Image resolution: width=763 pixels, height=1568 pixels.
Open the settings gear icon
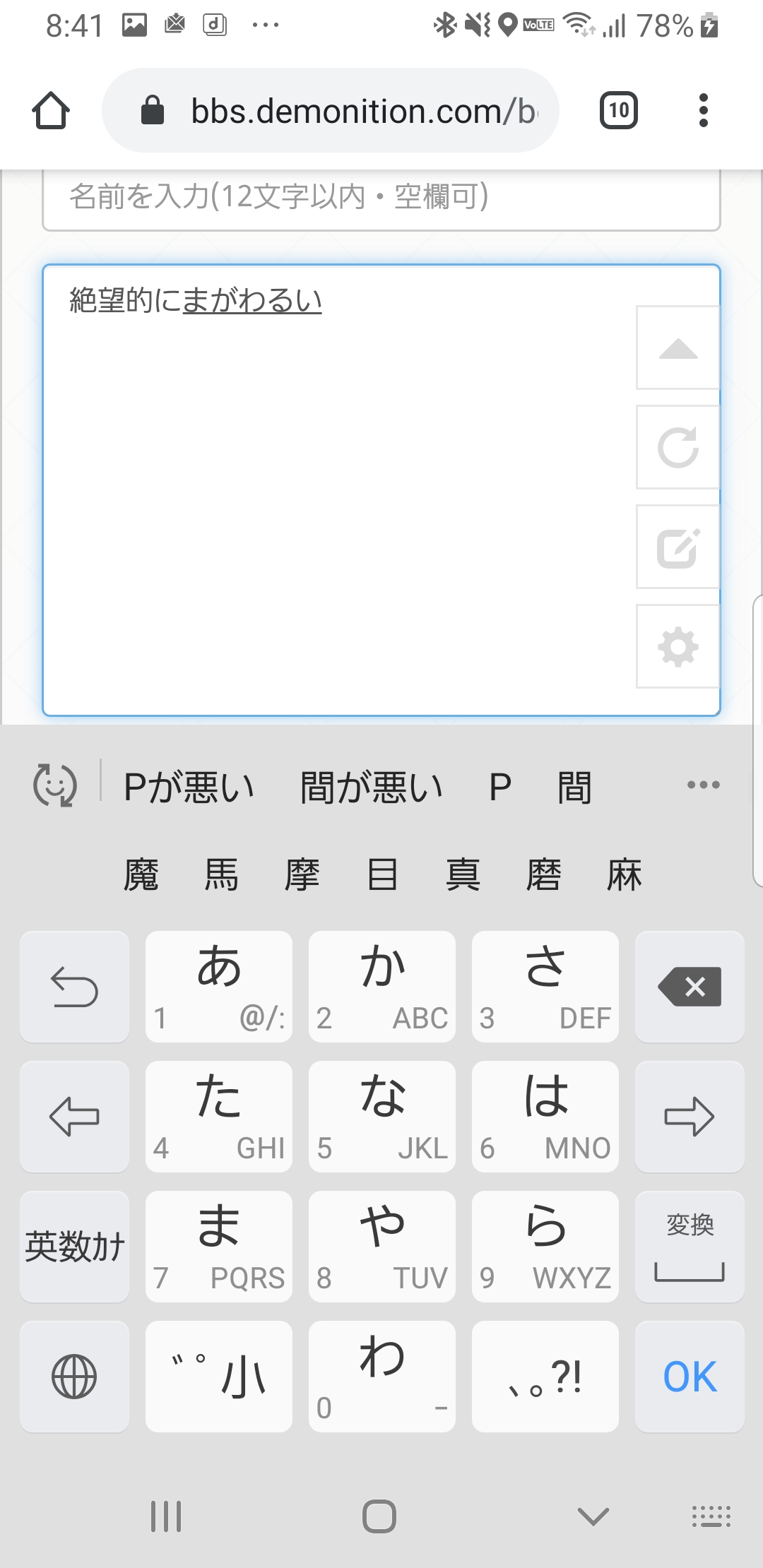pos(678,647)
